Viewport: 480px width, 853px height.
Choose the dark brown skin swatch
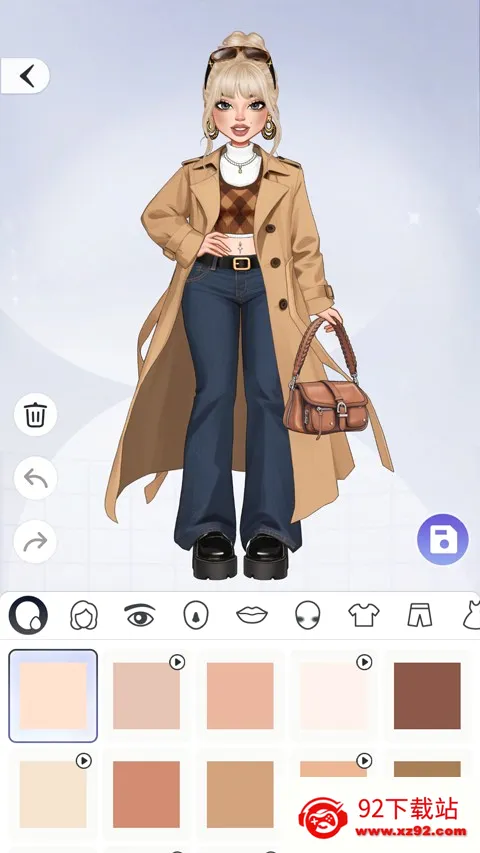(x=427, y=696)
